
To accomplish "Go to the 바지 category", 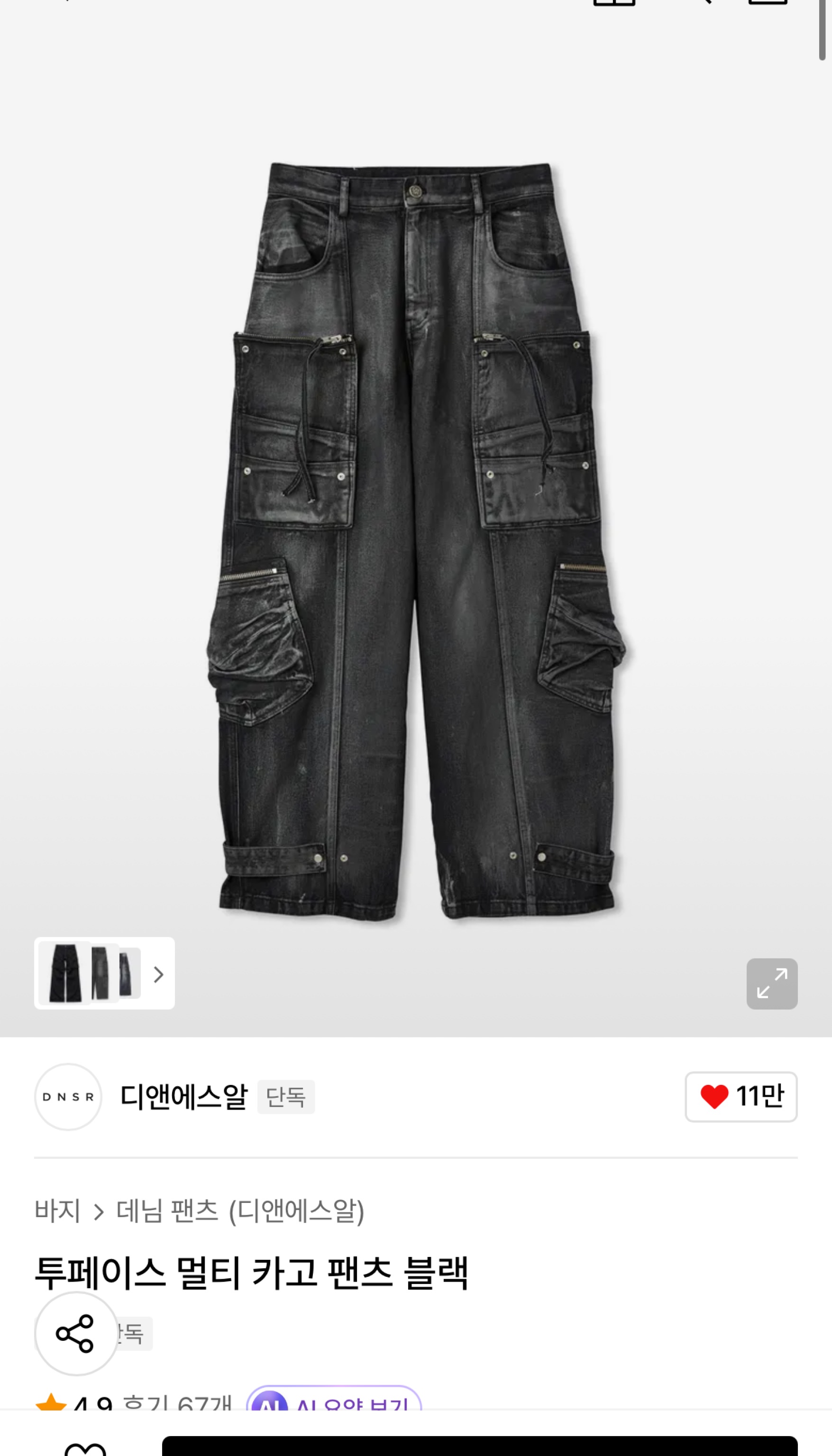I will pyautogui.click(x=57, y=1210).
